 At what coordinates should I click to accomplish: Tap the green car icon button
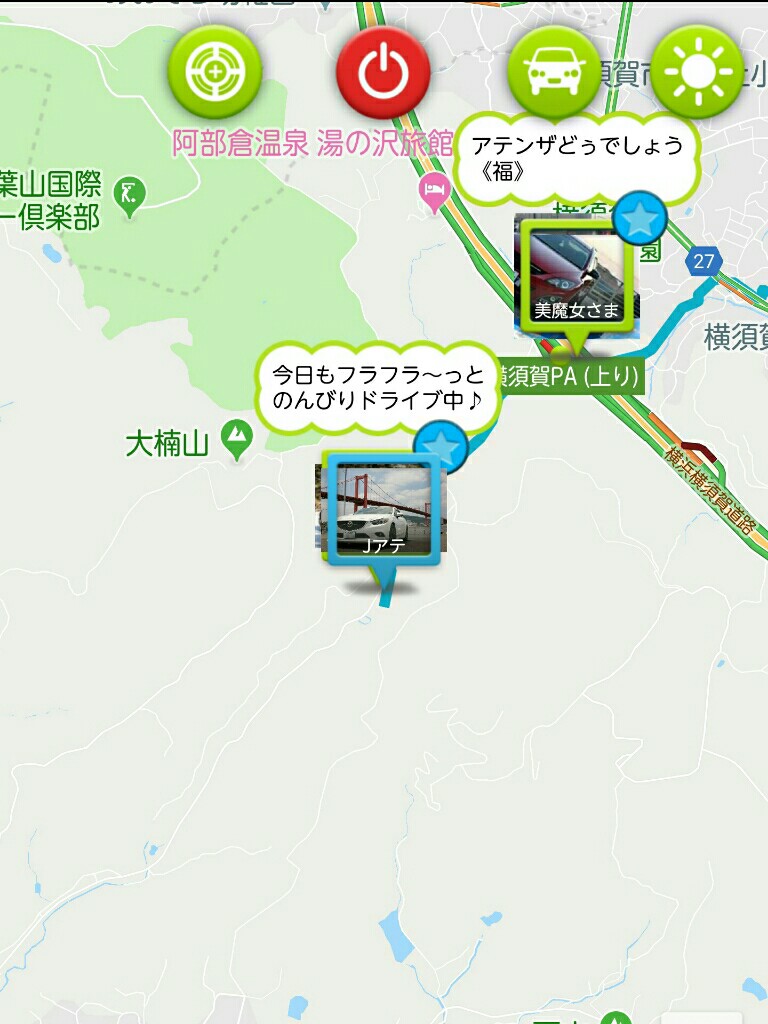click(553, 72)
